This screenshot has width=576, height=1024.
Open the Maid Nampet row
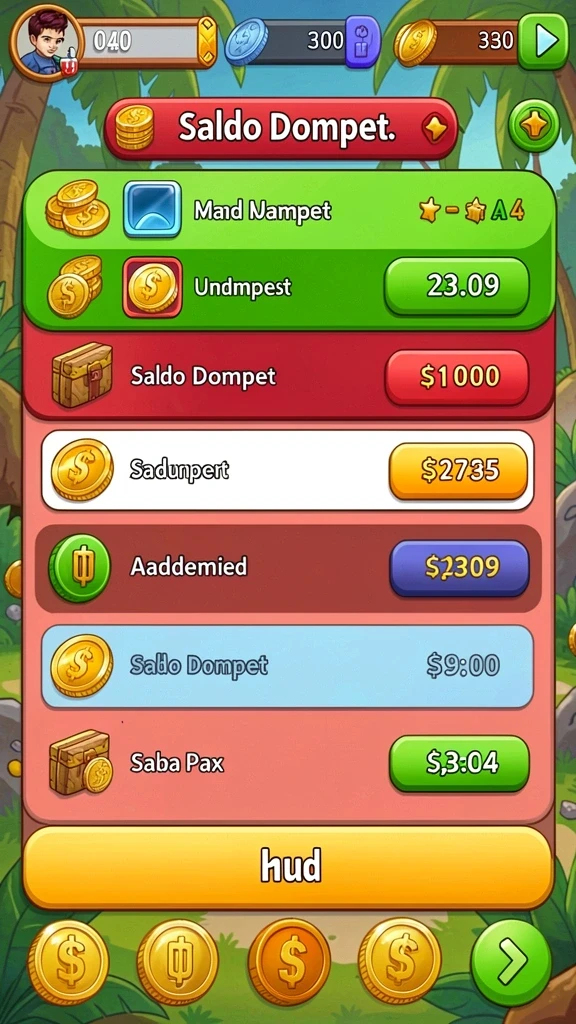click(289, 210)
